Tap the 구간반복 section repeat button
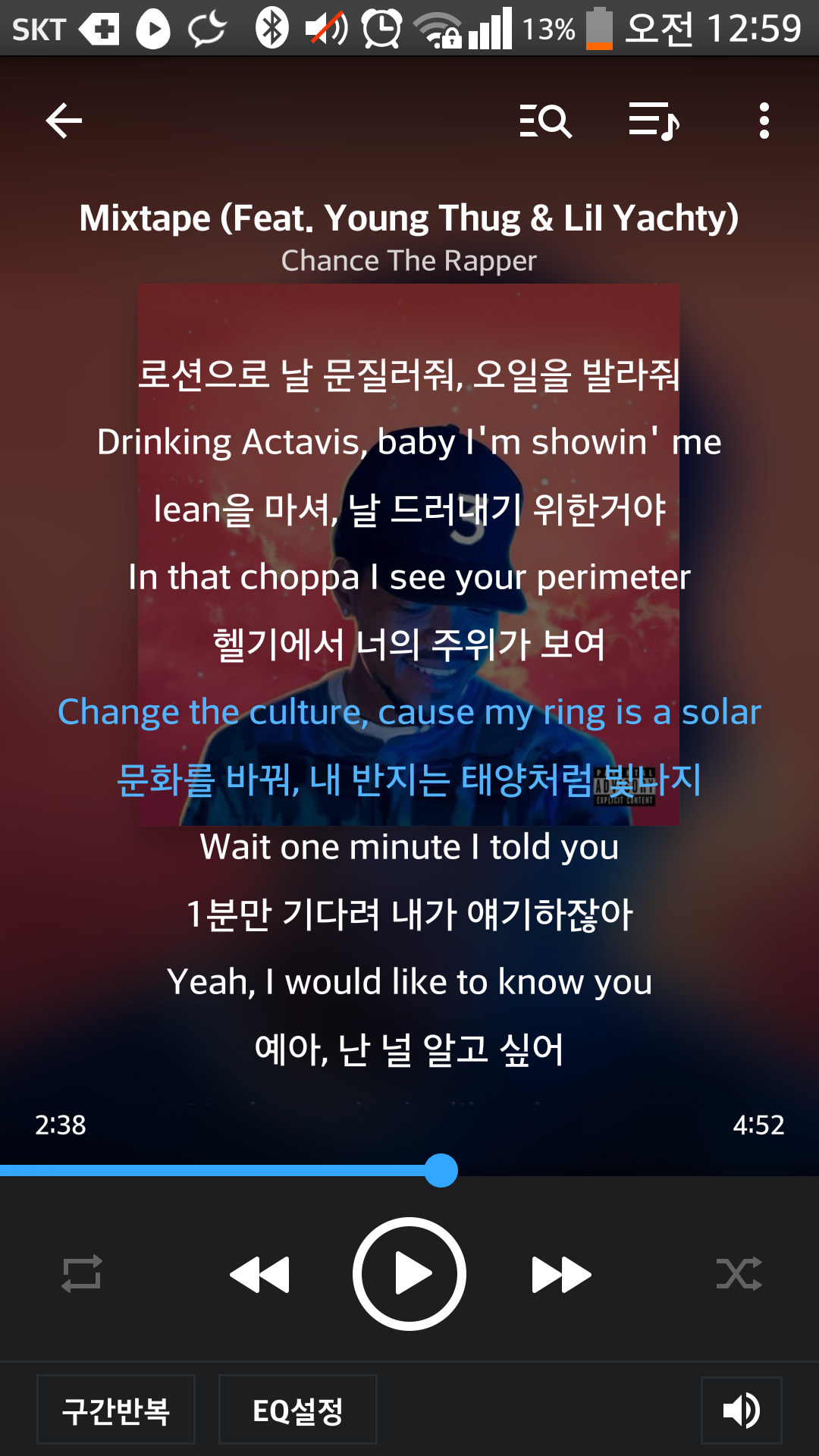The image size is (819, 1456). click(116, 1410)
